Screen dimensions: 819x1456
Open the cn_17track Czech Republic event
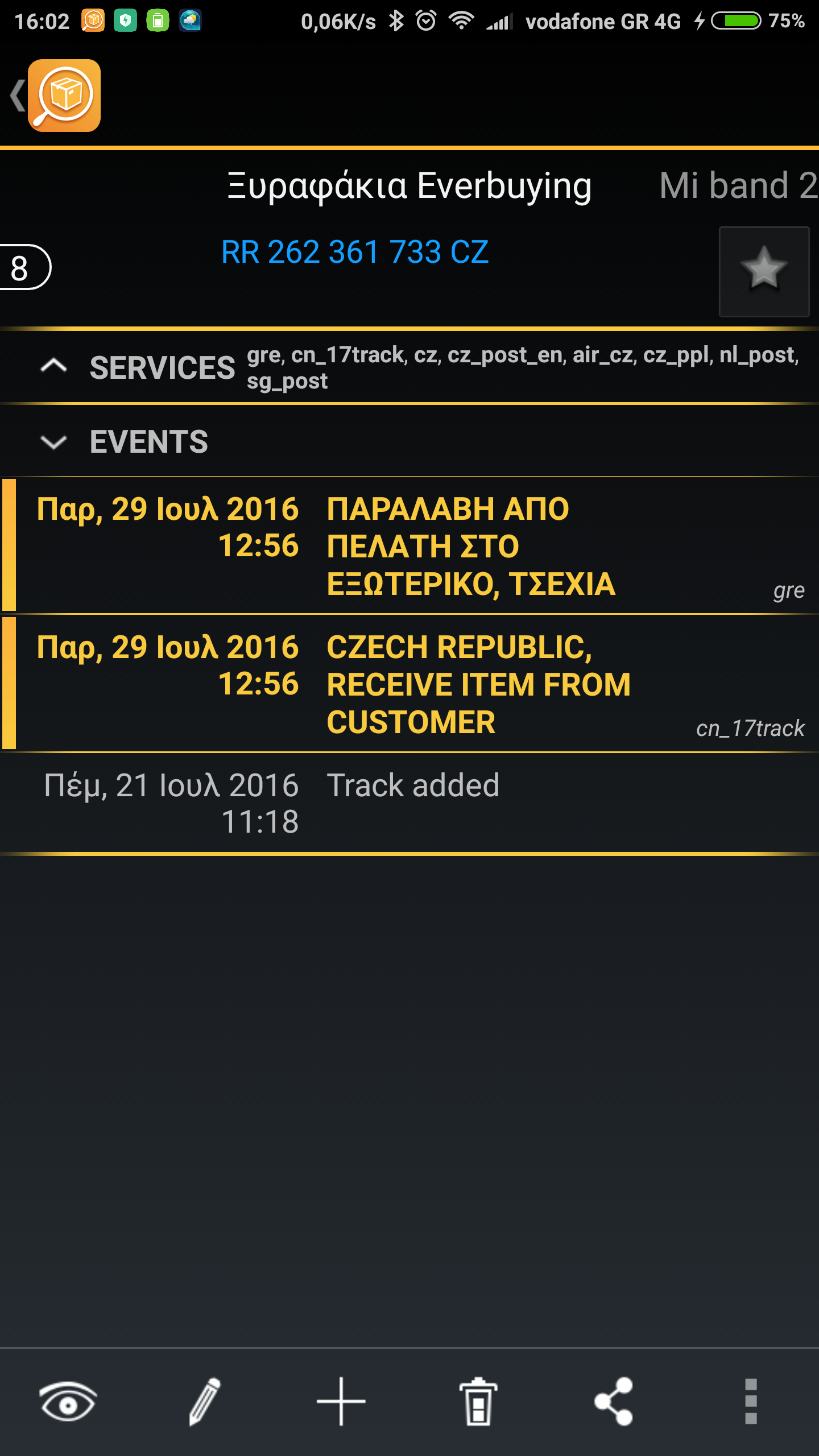coord(409,684)
